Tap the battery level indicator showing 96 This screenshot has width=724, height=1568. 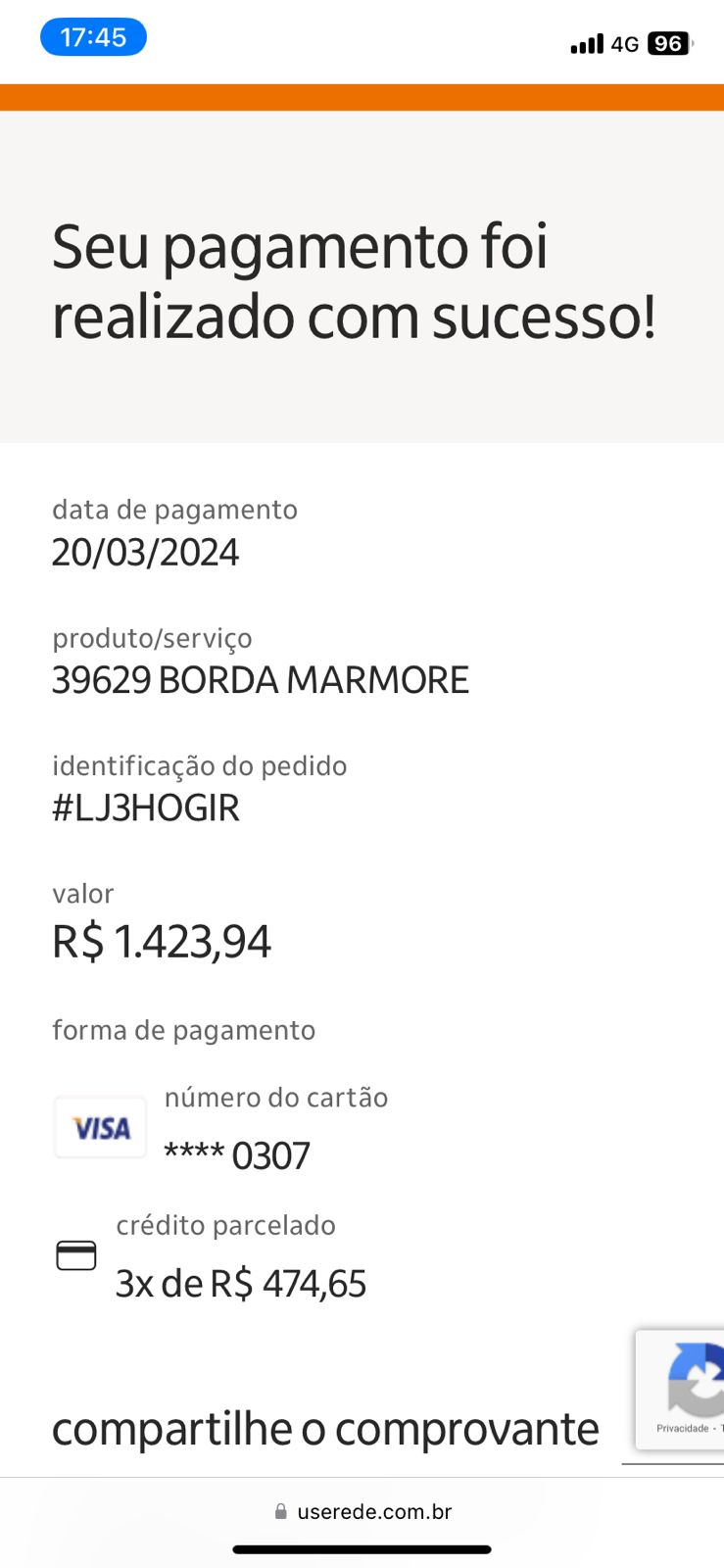(669, 43)
